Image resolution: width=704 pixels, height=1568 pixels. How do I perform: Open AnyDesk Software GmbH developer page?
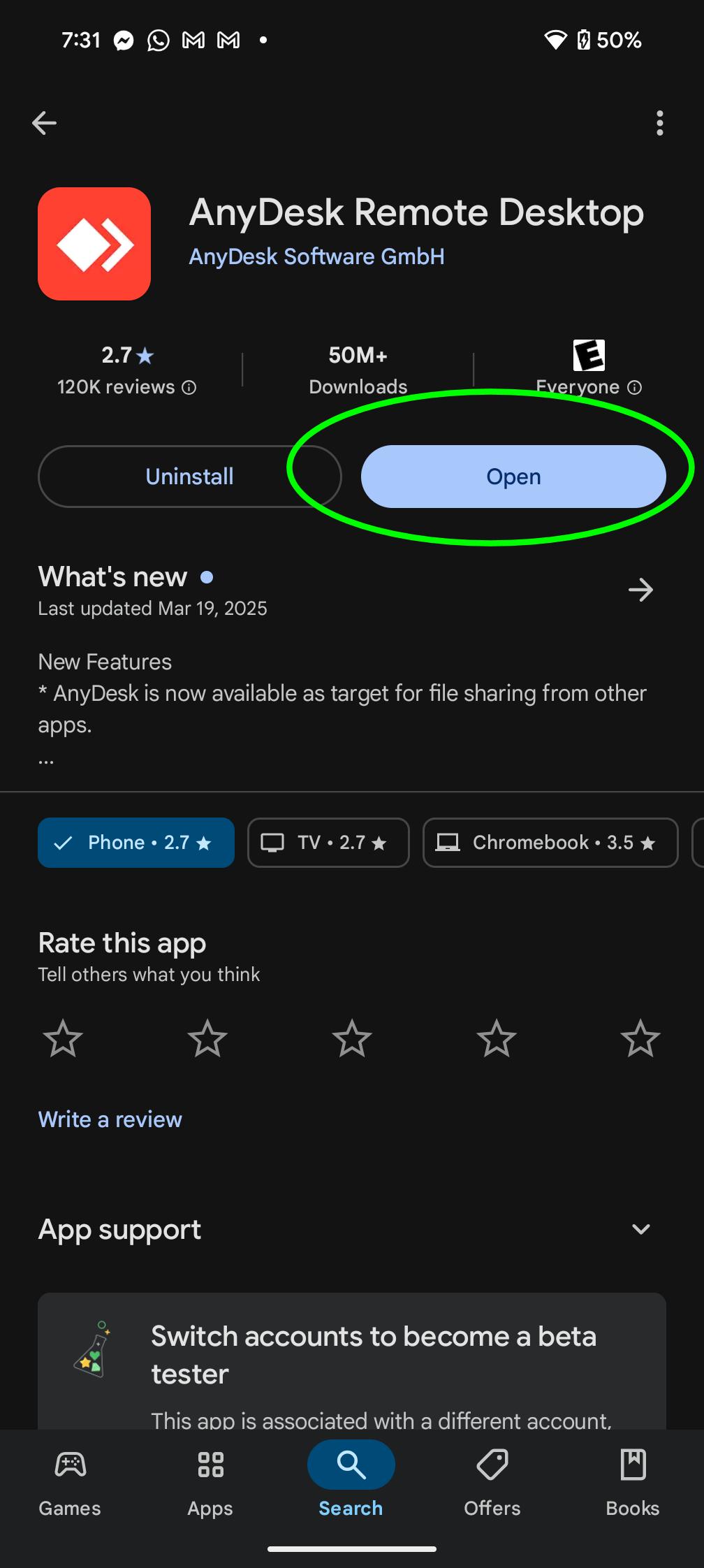coord(316,256)
